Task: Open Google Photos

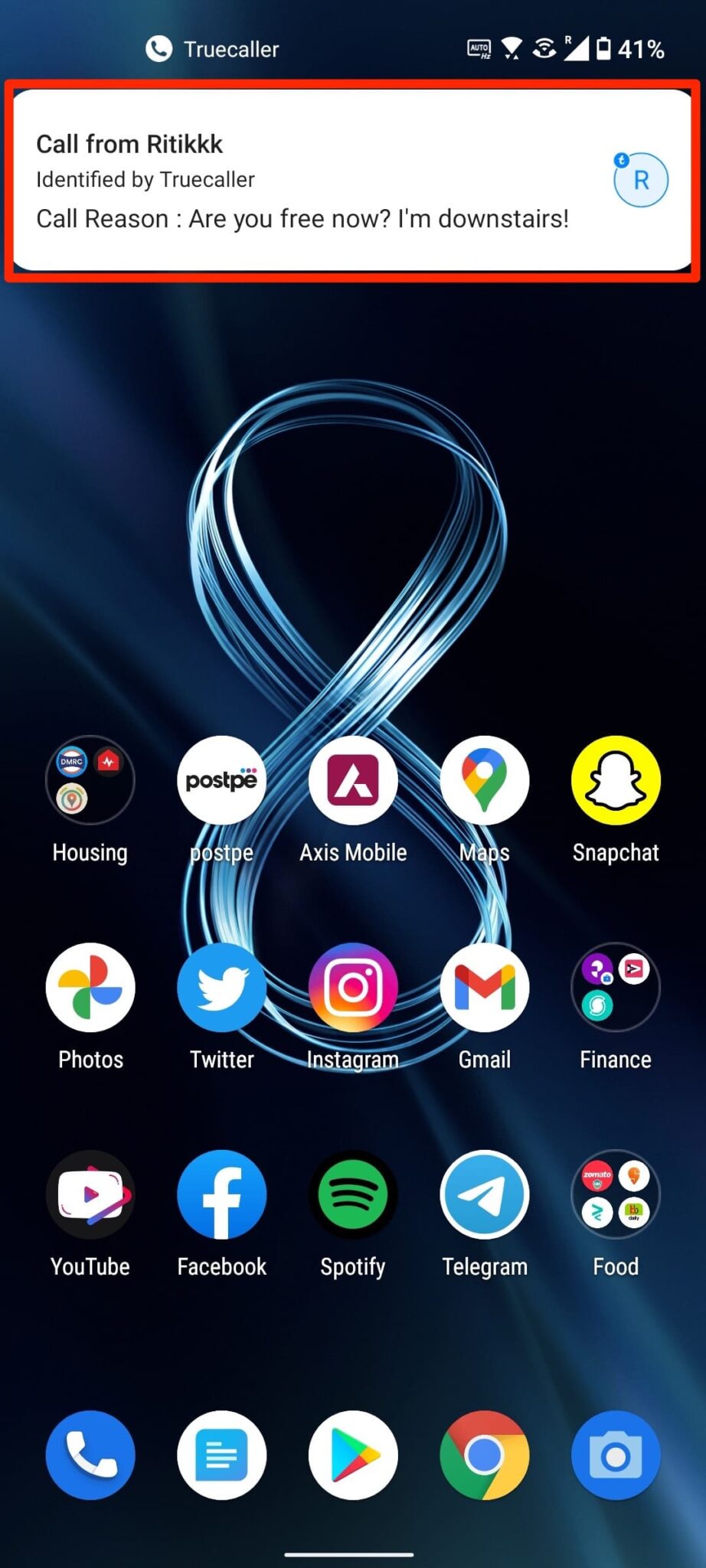Action: point(90,987)
